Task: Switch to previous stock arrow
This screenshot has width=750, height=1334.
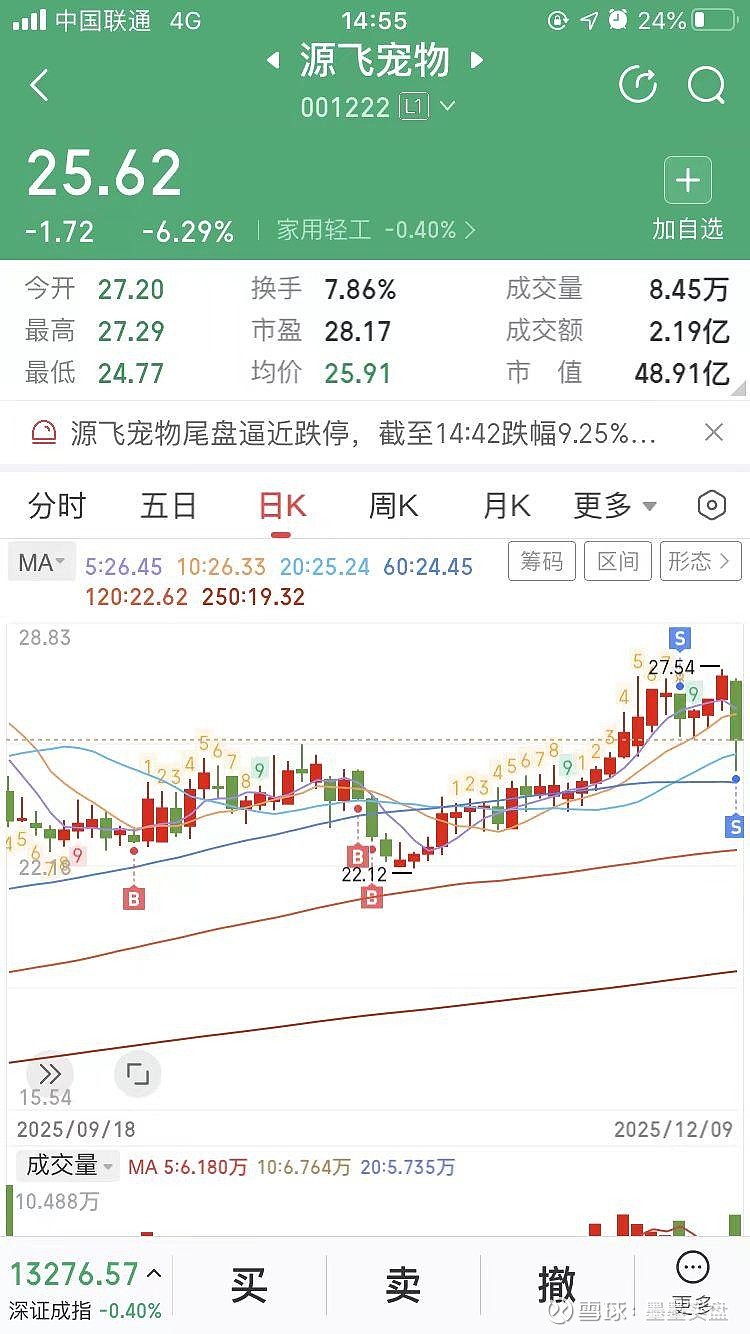Action: coord(272,61)
